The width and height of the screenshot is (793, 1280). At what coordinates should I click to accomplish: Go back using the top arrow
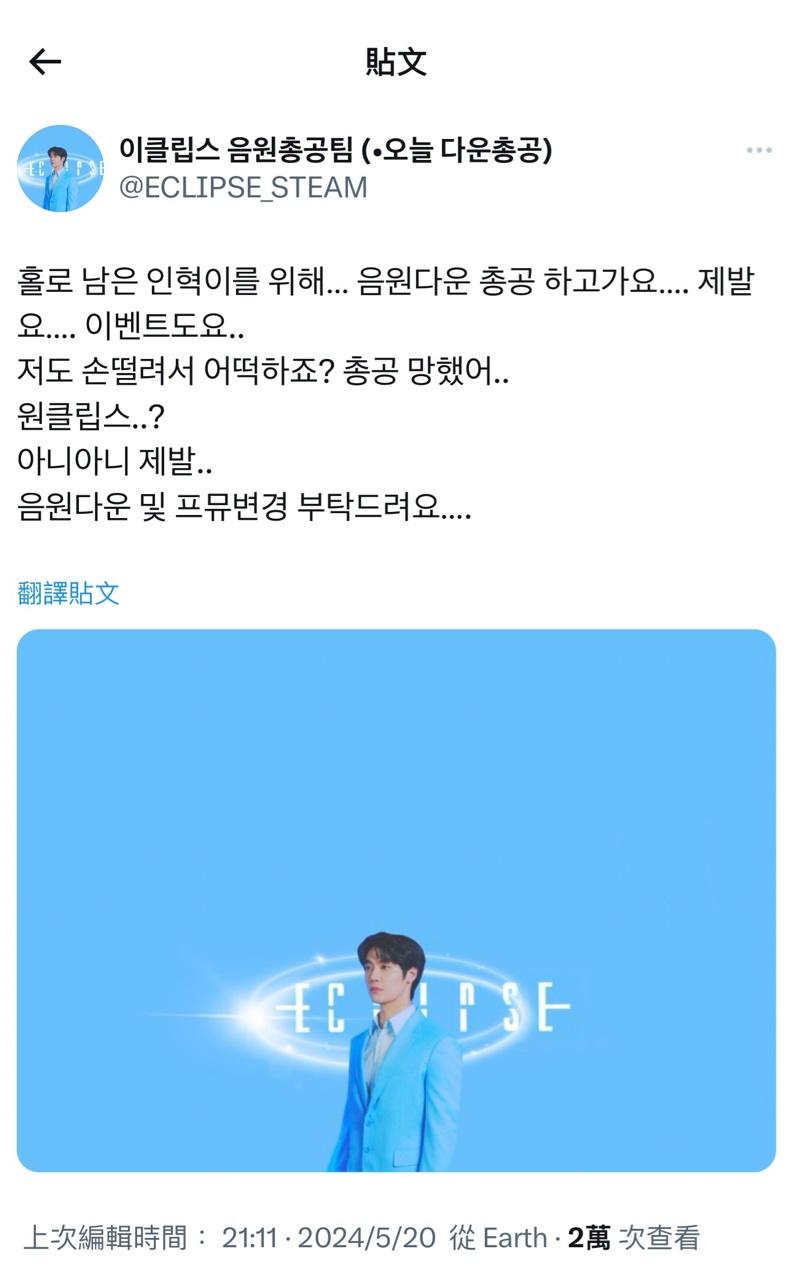(45, 62)
